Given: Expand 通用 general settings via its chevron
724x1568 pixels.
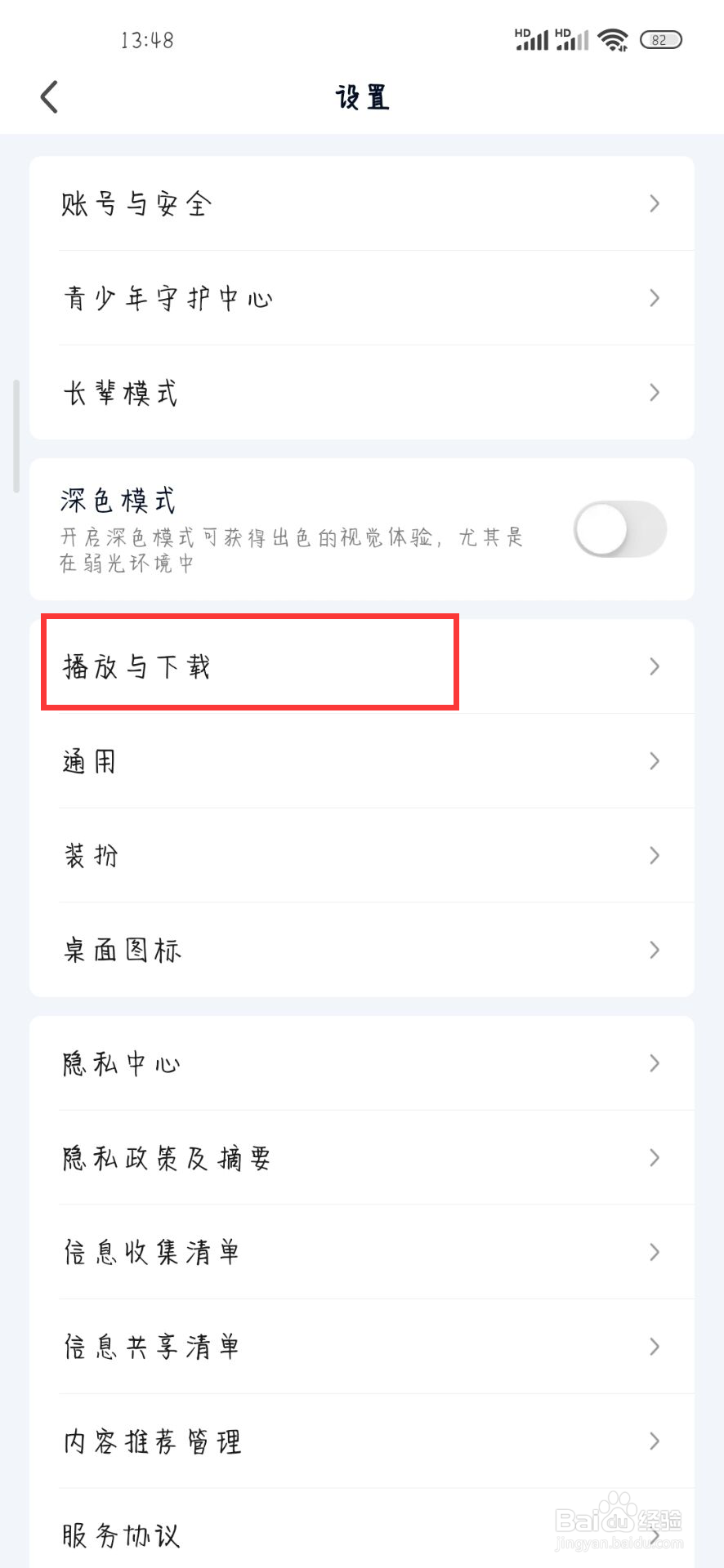Looking at the screenshot, I should (653, 761).
